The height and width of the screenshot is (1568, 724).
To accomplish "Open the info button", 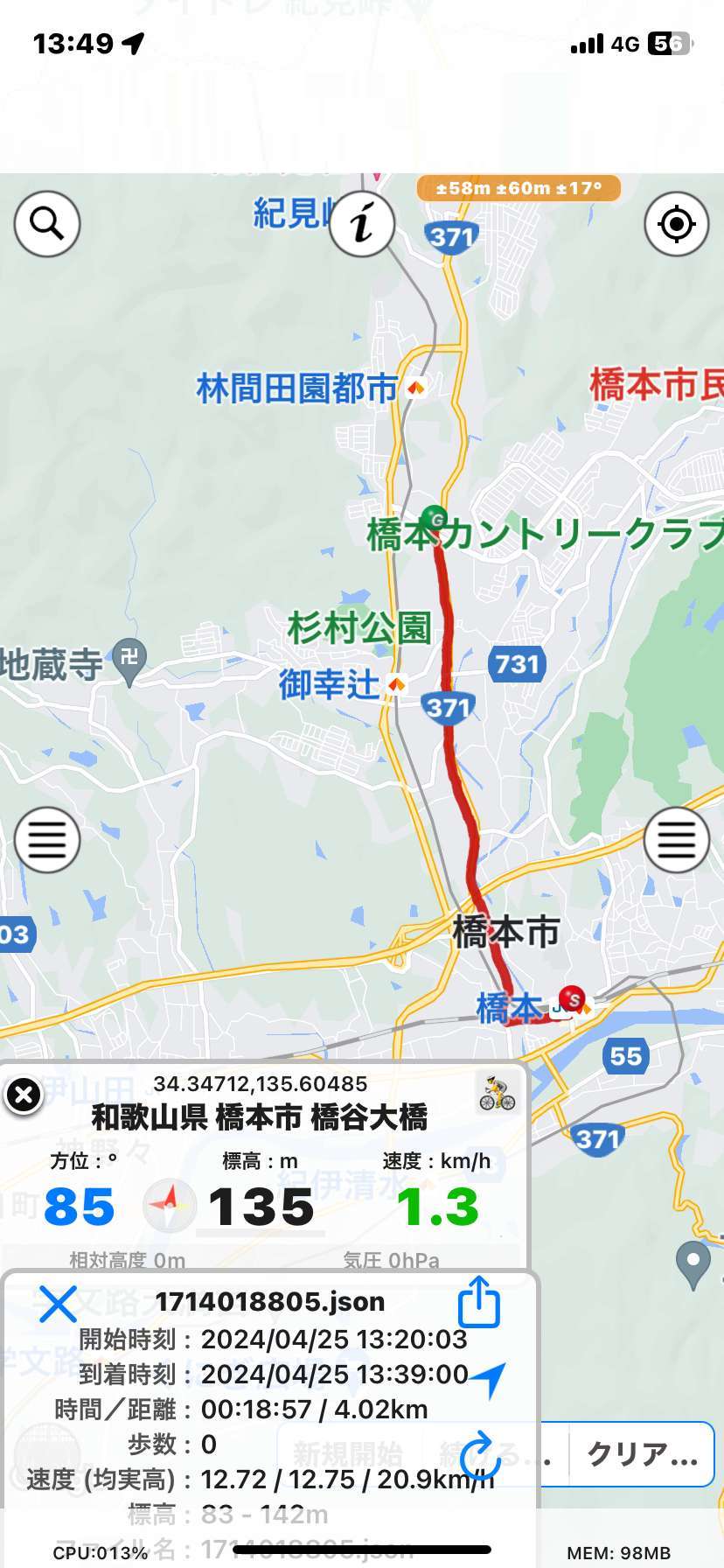I will click(x=362, y=224).
